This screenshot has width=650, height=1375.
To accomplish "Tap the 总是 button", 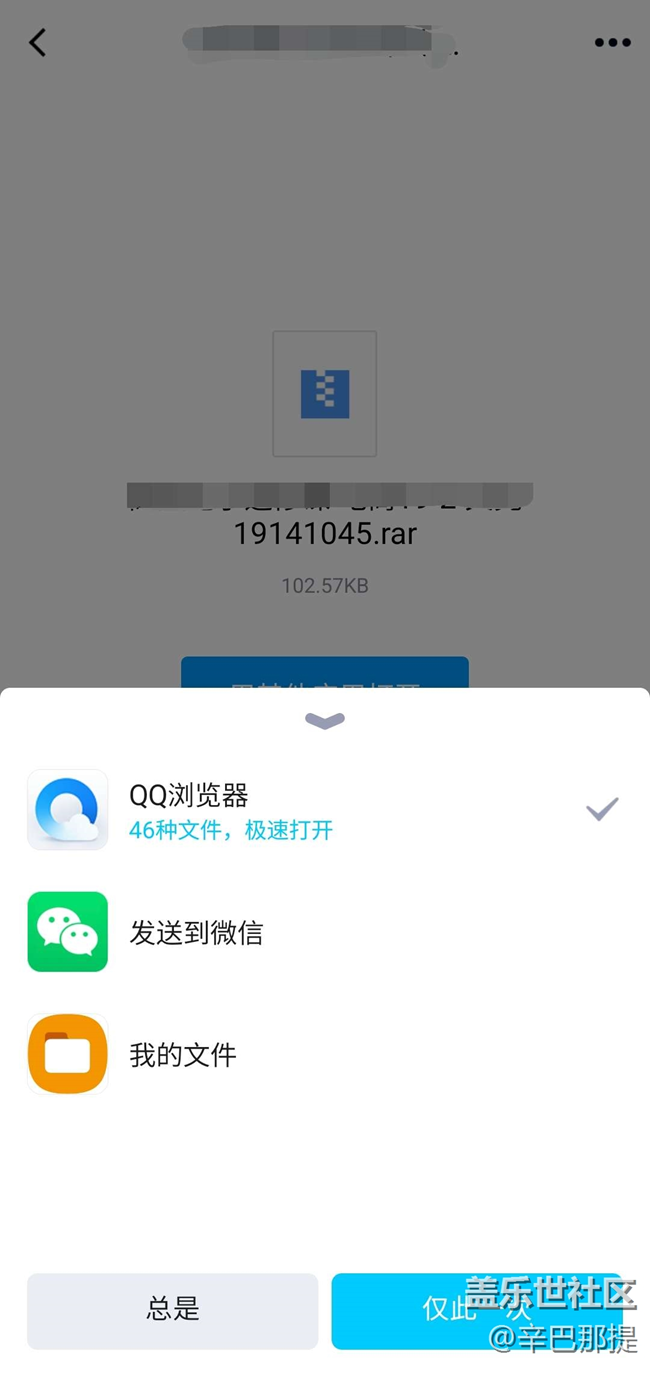I will [172, 1311].
